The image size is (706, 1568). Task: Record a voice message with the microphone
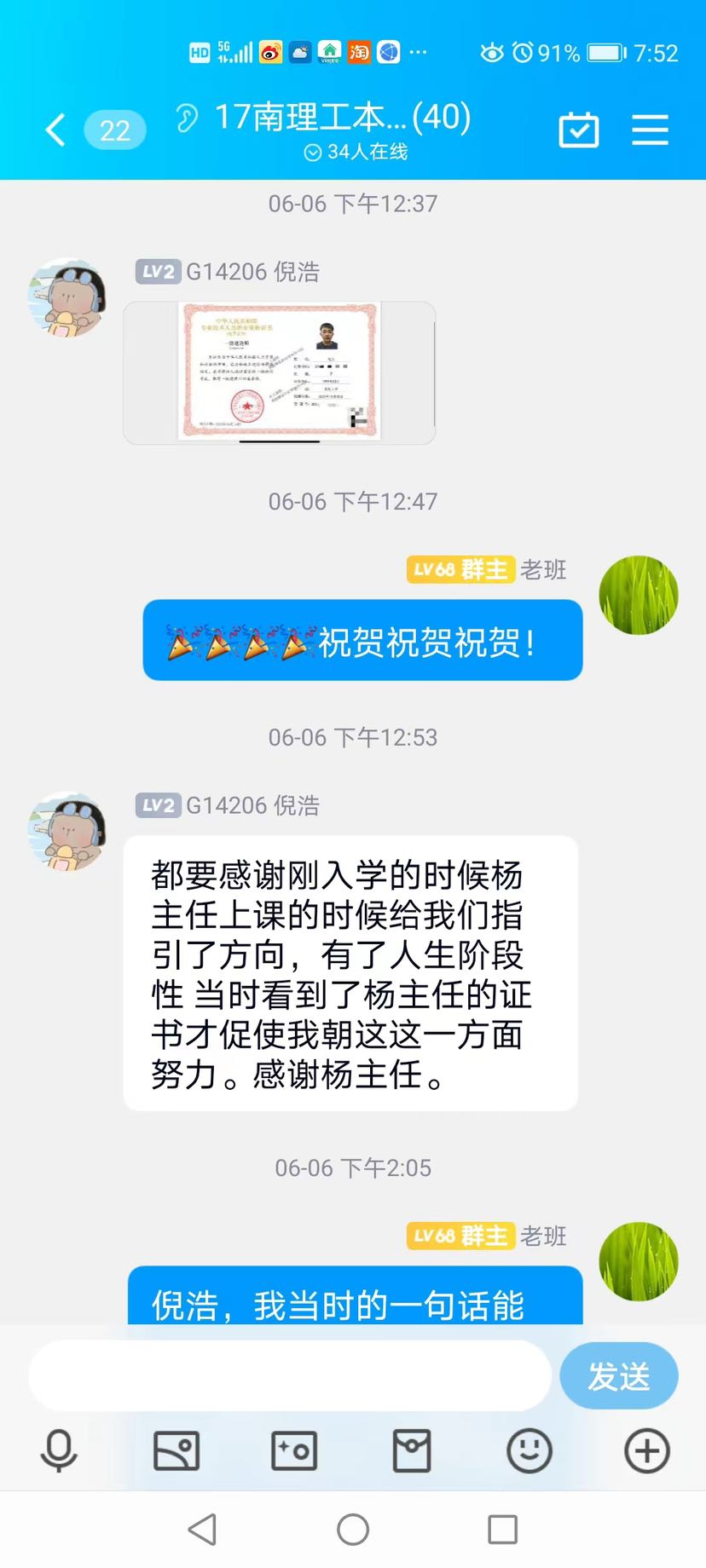59,1450
